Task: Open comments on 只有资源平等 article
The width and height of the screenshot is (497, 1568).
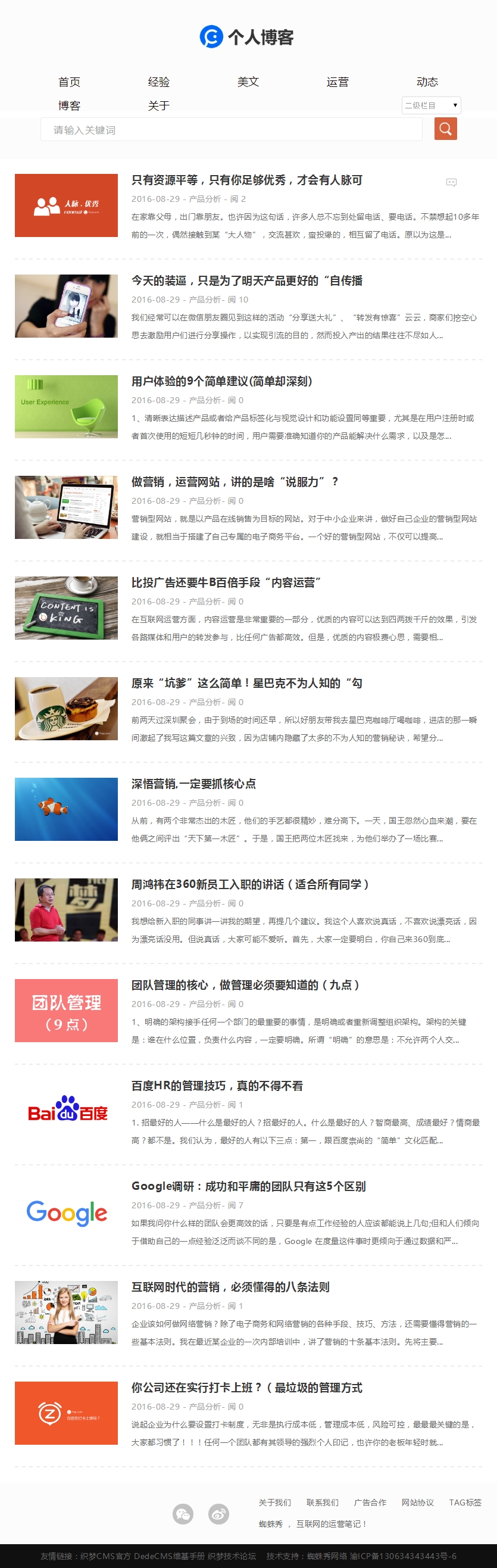Action: tap(451, 182)
